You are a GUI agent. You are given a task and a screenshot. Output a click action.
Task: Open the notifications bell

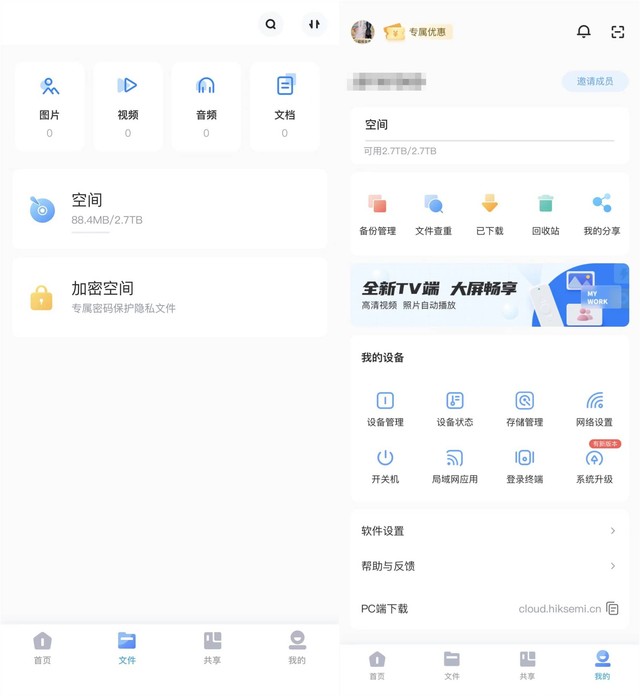584,32
